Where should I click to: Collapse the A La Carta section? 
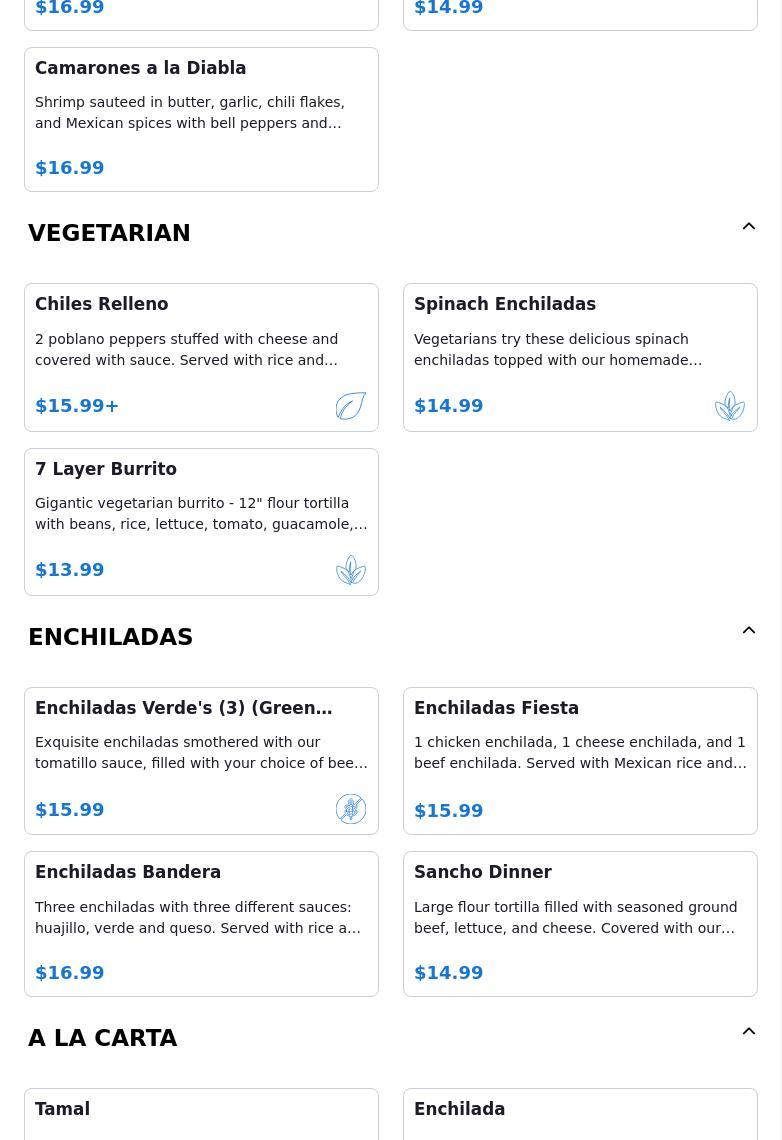tap(748, 1032)
